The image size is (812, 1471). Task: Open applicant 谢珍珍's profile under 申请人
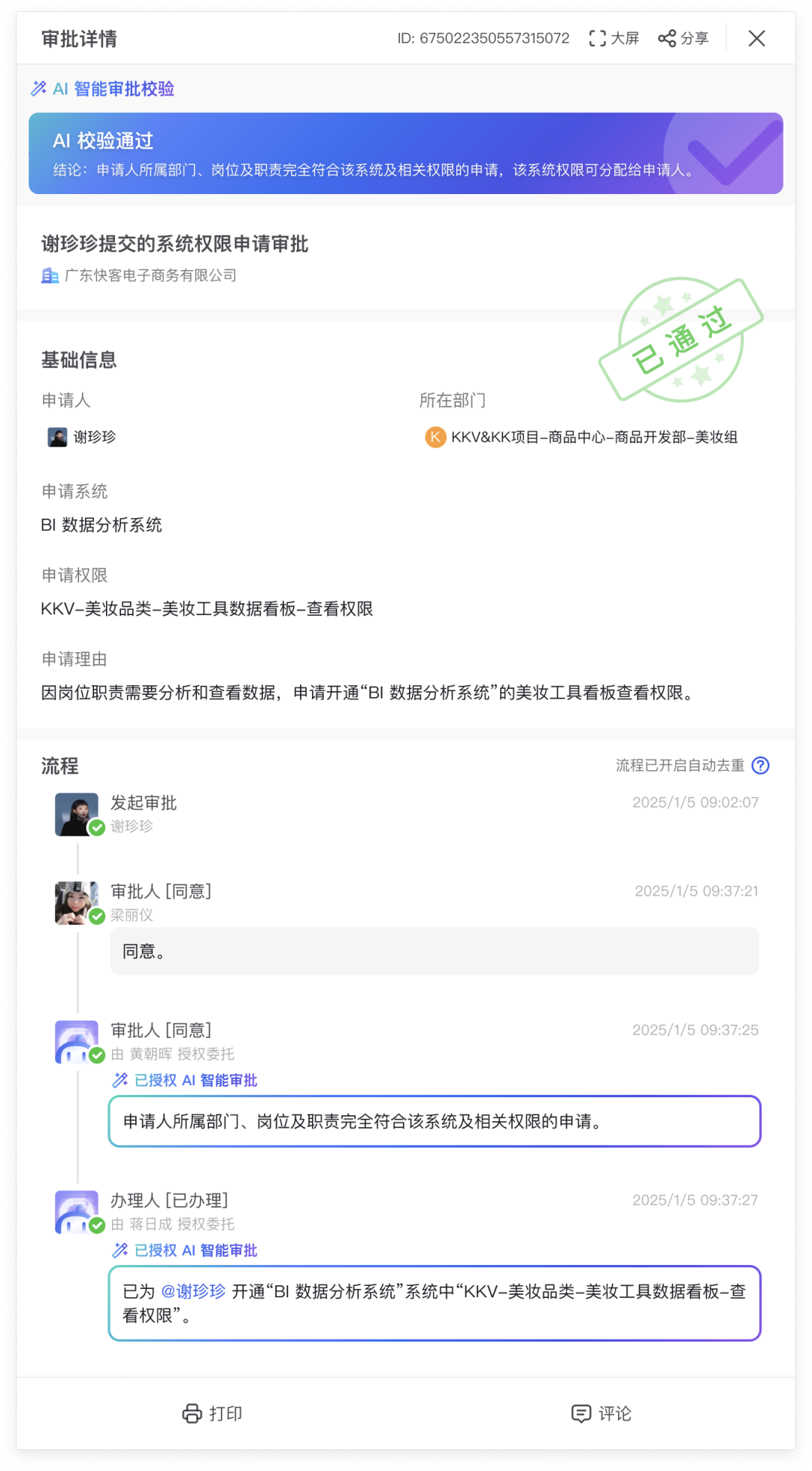tap(82, 437)
